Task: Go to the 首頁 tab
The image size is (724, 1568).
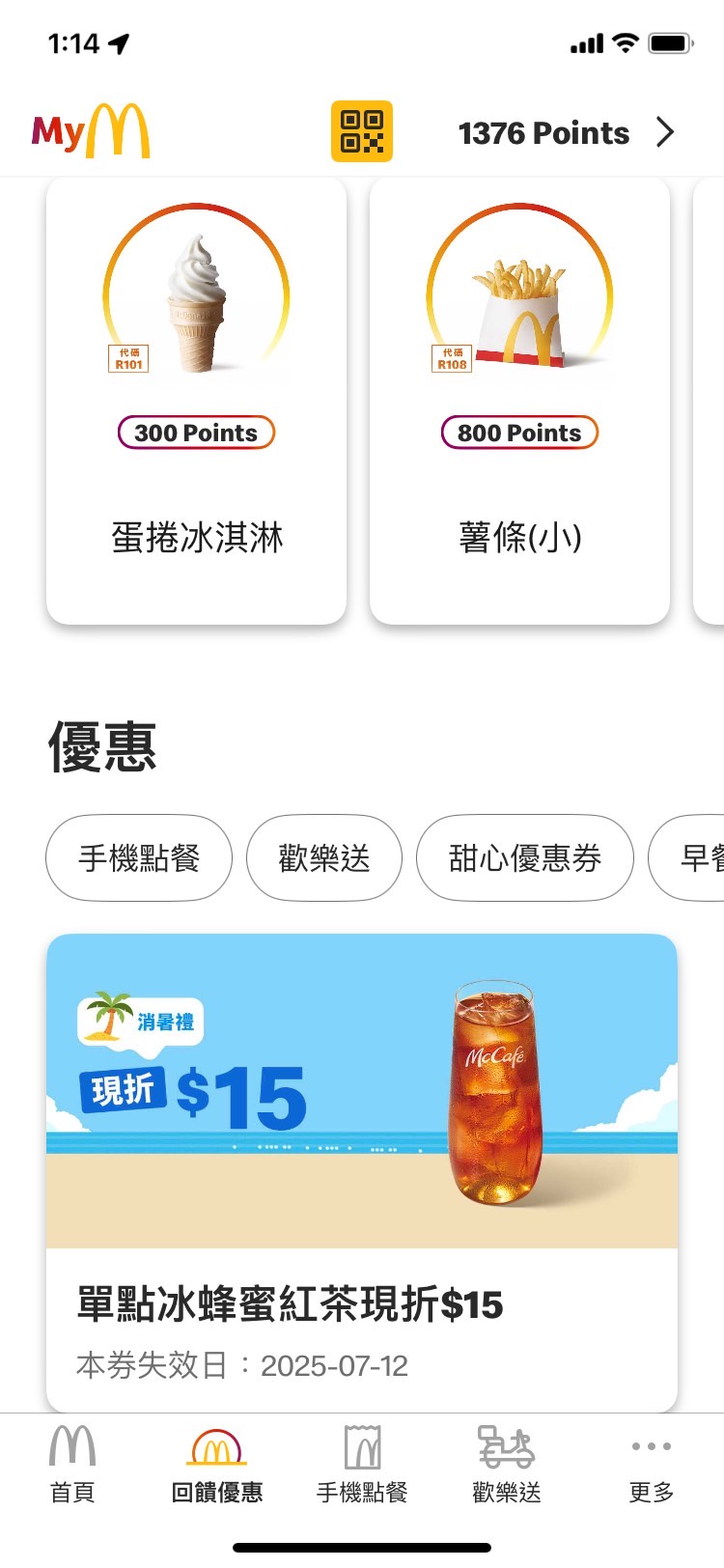Action: (x=72, y=1464)
